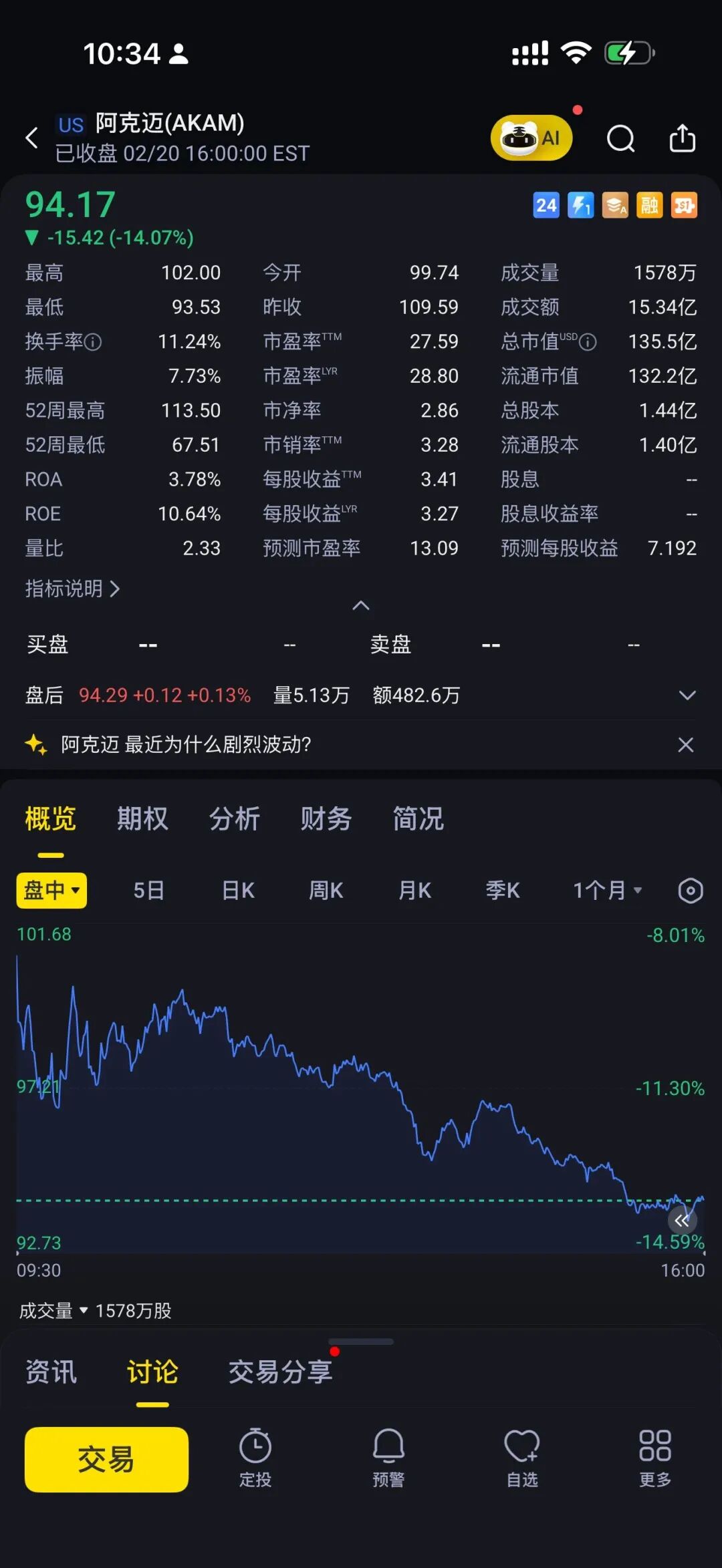This screenshot has width=722, height=1568.
Task: Expand the 盘后 after-hours details chevron
Action: [688, 695]
